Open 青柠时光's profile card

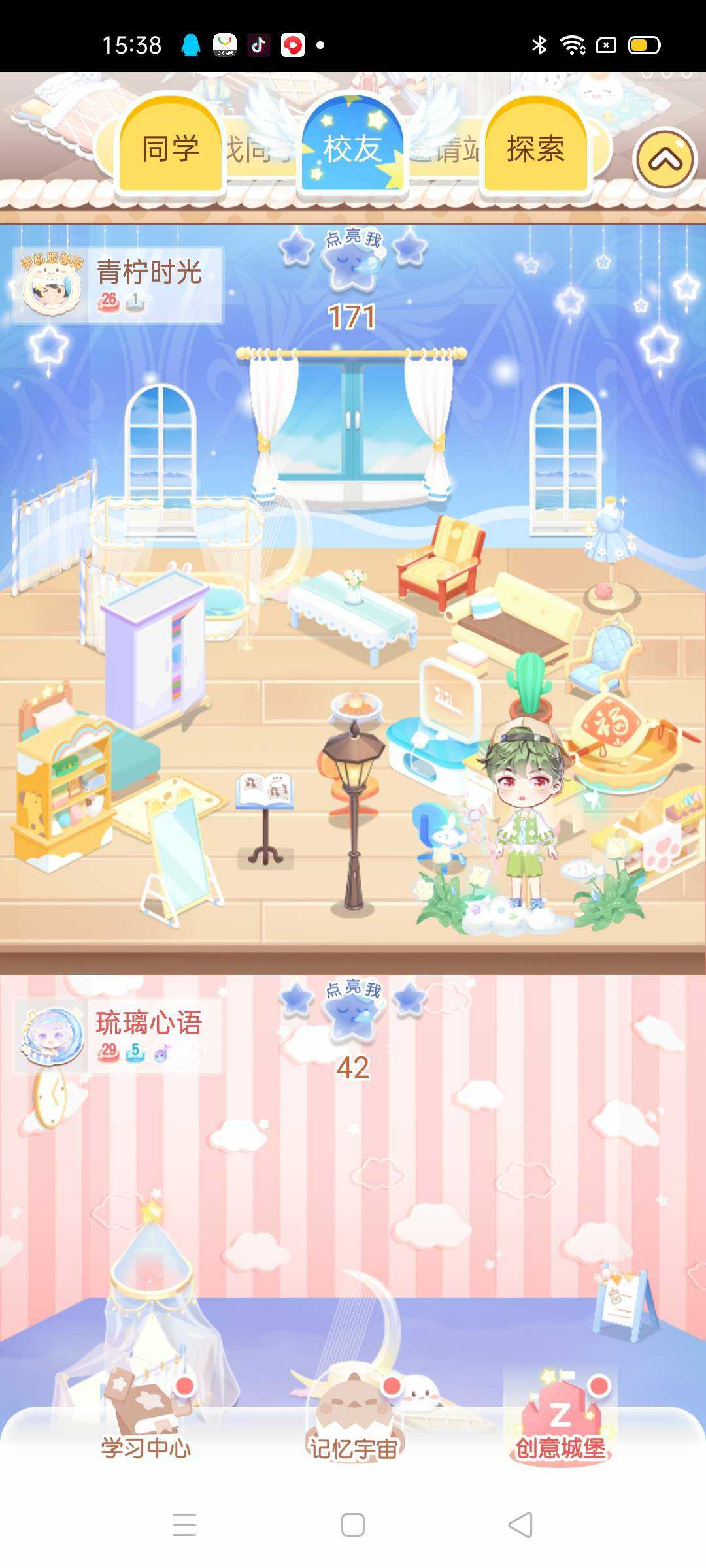click(118, 286)
